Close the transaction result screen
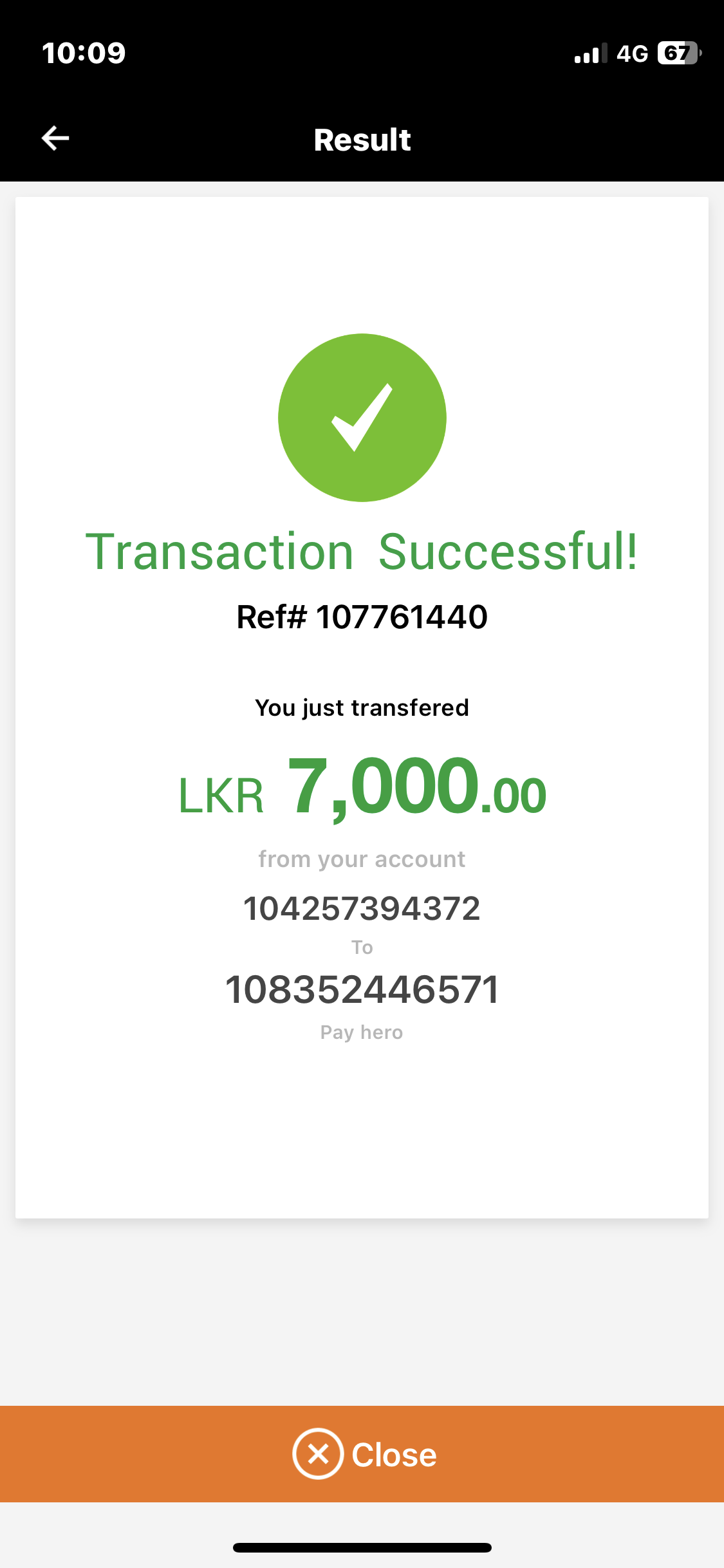Image resolution: width=724 pixels, height=1568 pixels. 363,1453
